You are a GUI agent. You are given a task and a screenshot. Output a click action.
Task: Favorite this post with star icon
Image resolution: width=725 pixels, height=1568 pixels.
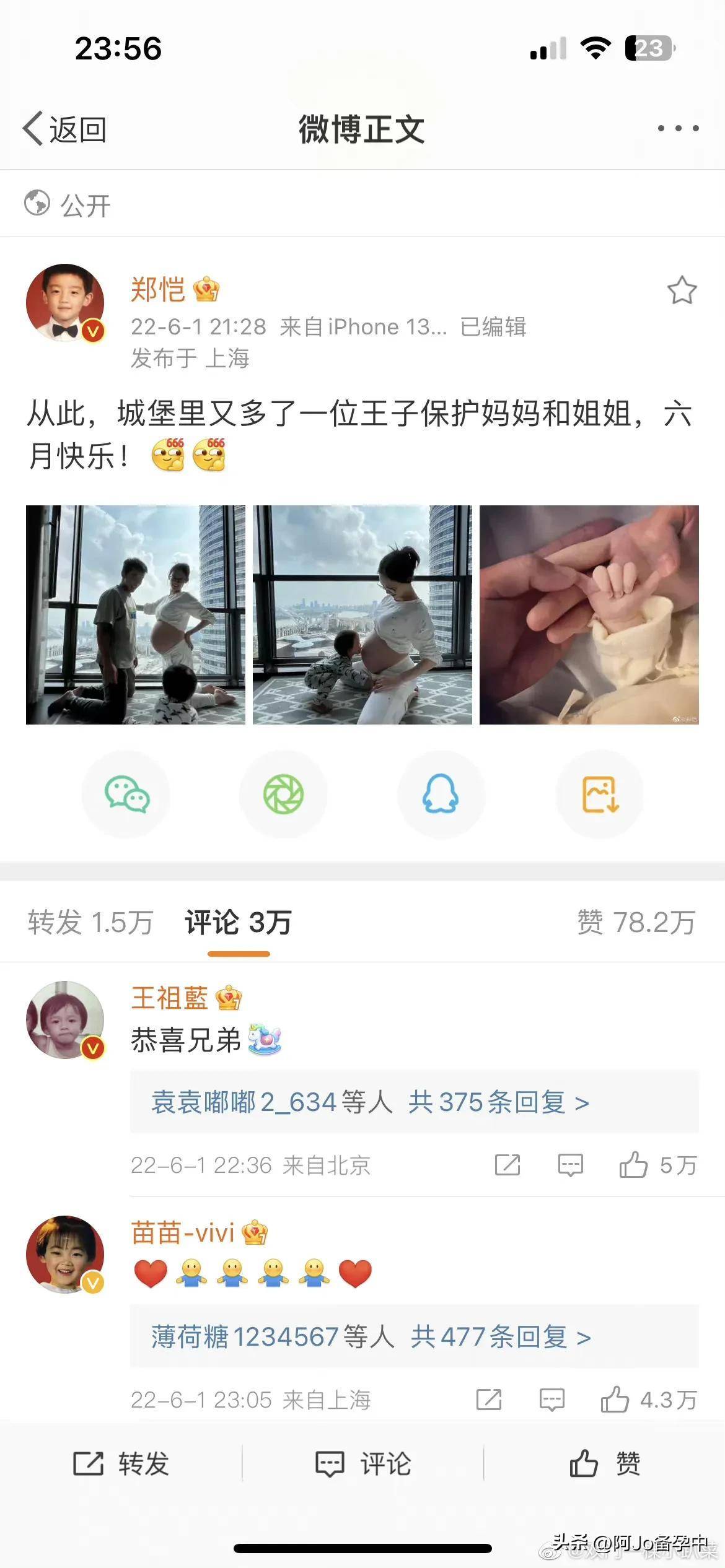(682, 290)
